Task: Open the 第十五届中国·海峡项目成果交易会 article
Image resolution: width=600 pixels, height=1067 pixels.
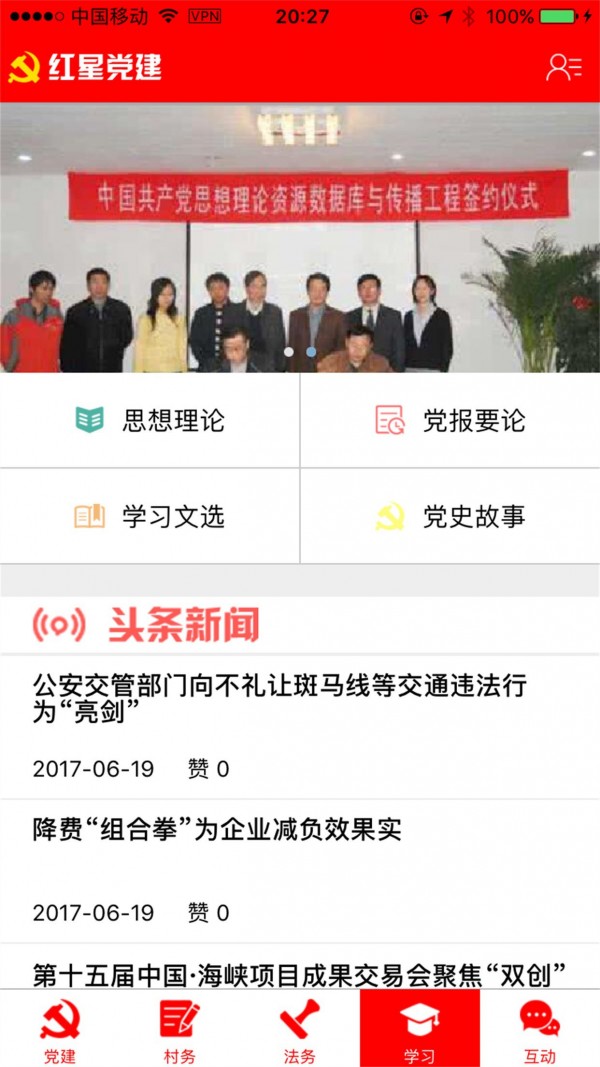Action: [300, 972]
